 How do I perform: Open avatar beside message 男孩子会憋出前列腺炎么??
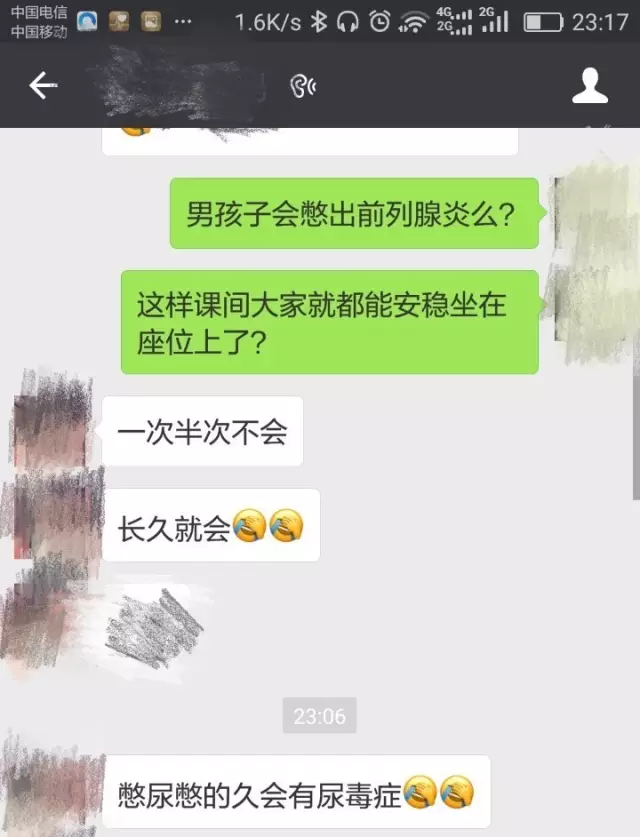coord(592,213)
